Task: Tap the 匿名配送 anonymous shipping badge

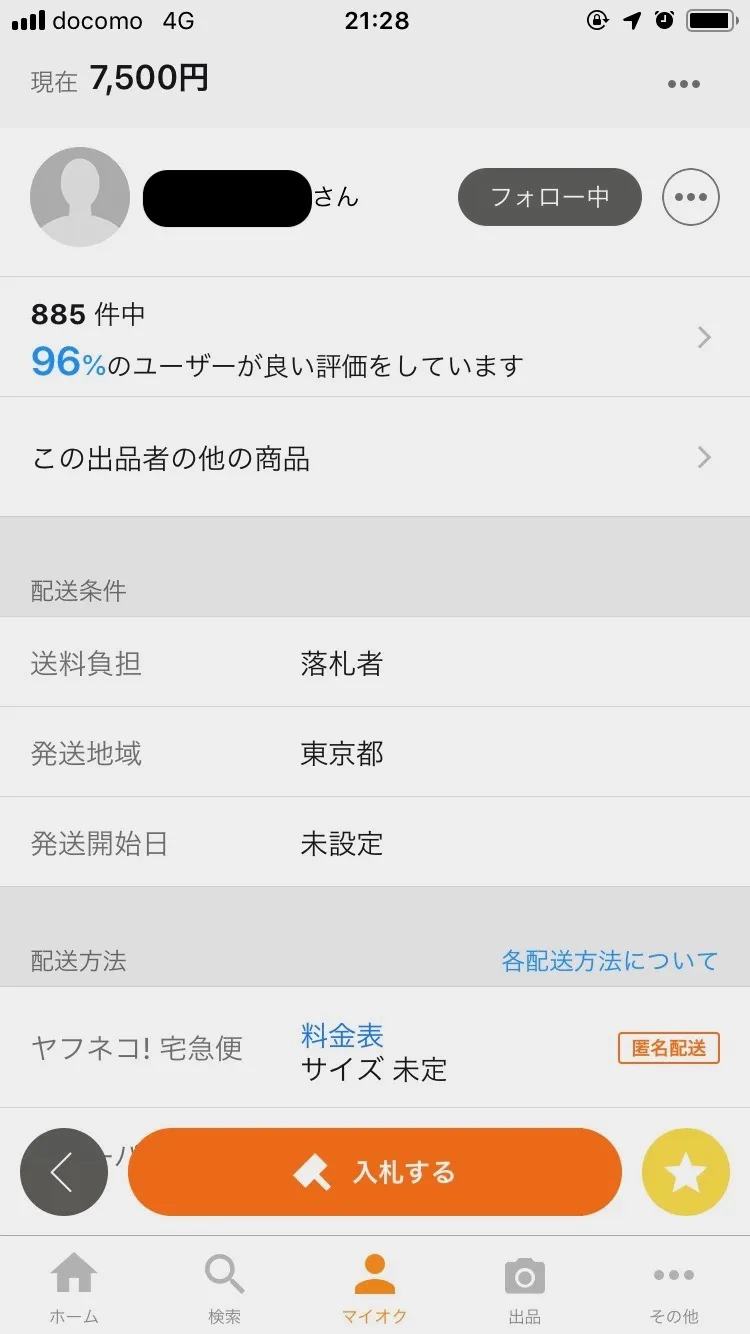Action: (x=668, y=1048)
